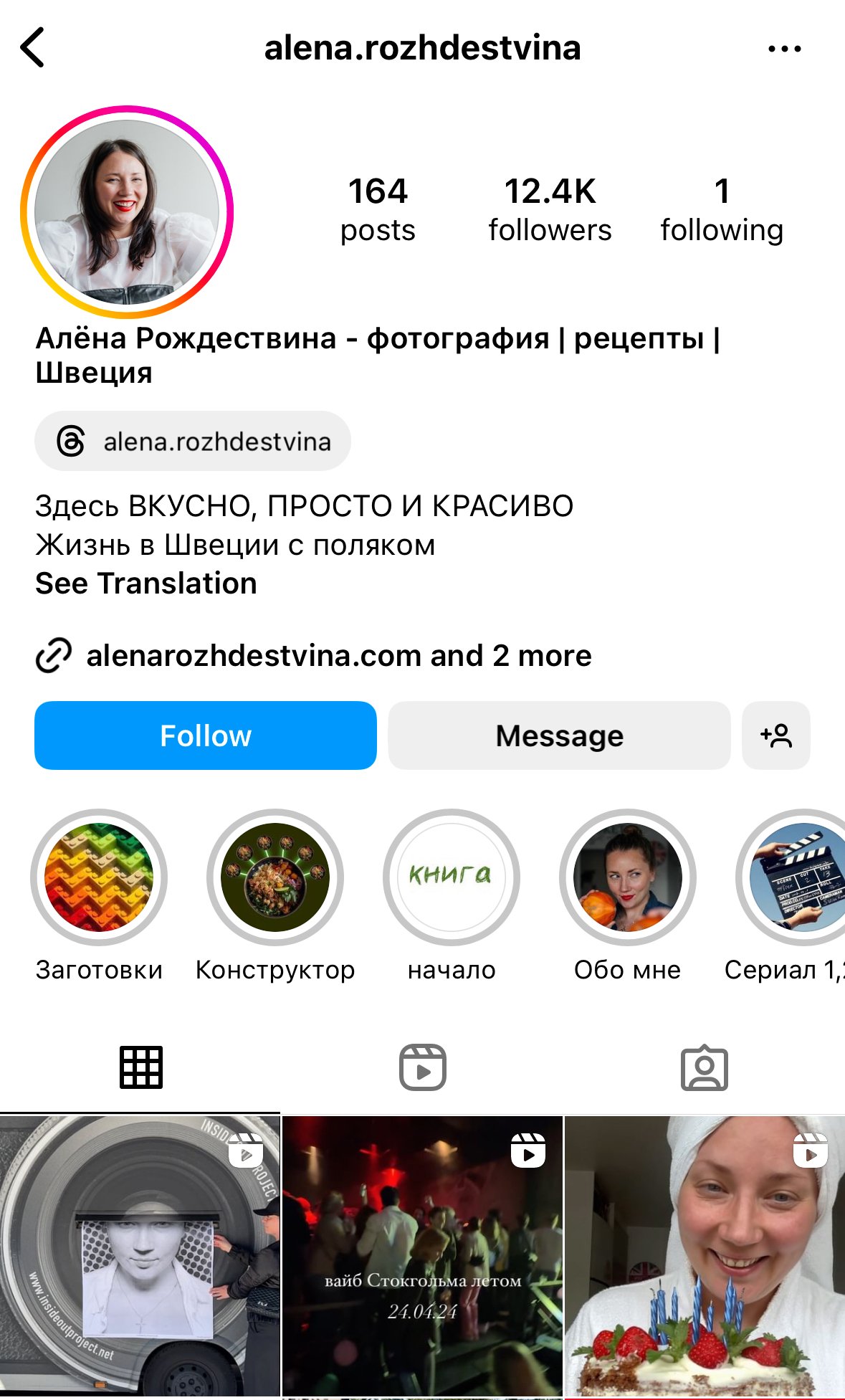Image resolution: width=845 pixels, height=1400 pixels.
Task: Open the Заготовки story highlight
Action: [x=99, y=877]
